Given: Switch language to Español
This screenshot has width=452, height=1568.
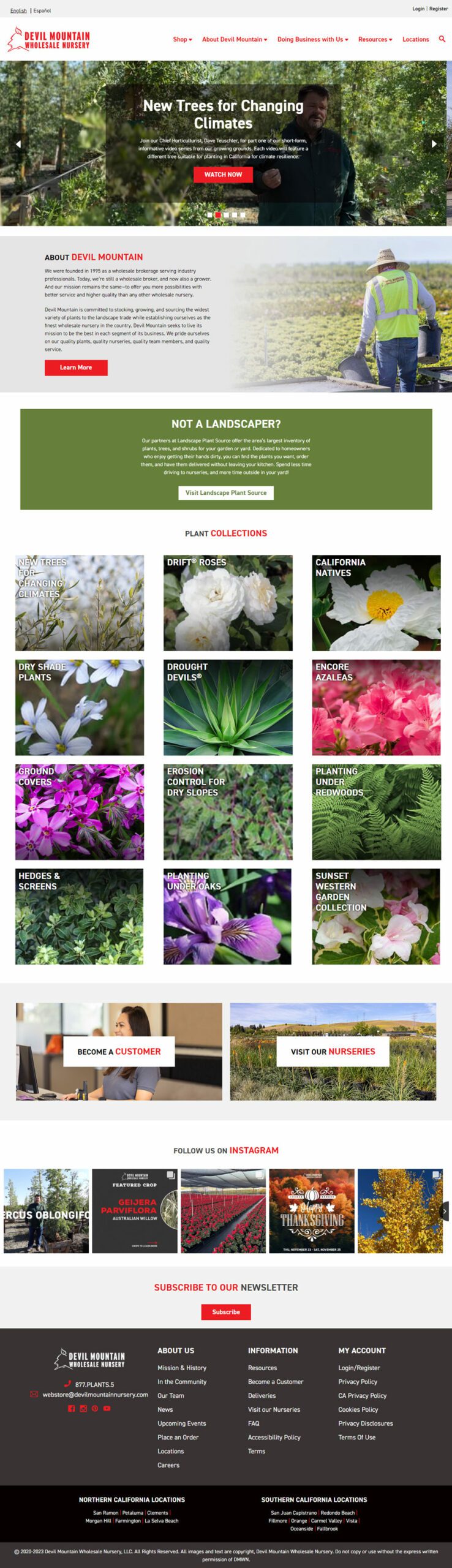Looking at the screenshot, I should tap(42, 10).
